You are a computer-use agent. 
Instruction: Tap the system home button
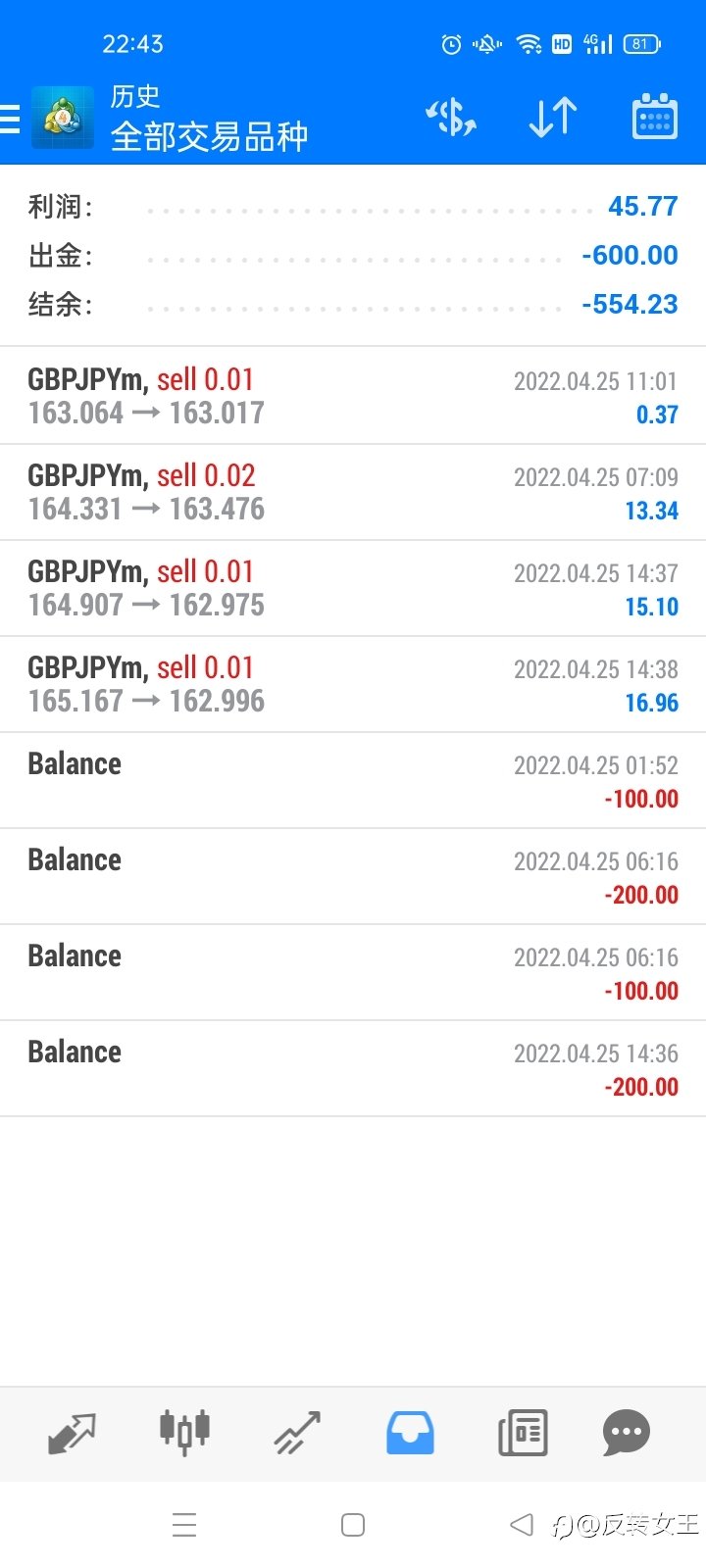pyautogui.click(x=353, y=1525)
